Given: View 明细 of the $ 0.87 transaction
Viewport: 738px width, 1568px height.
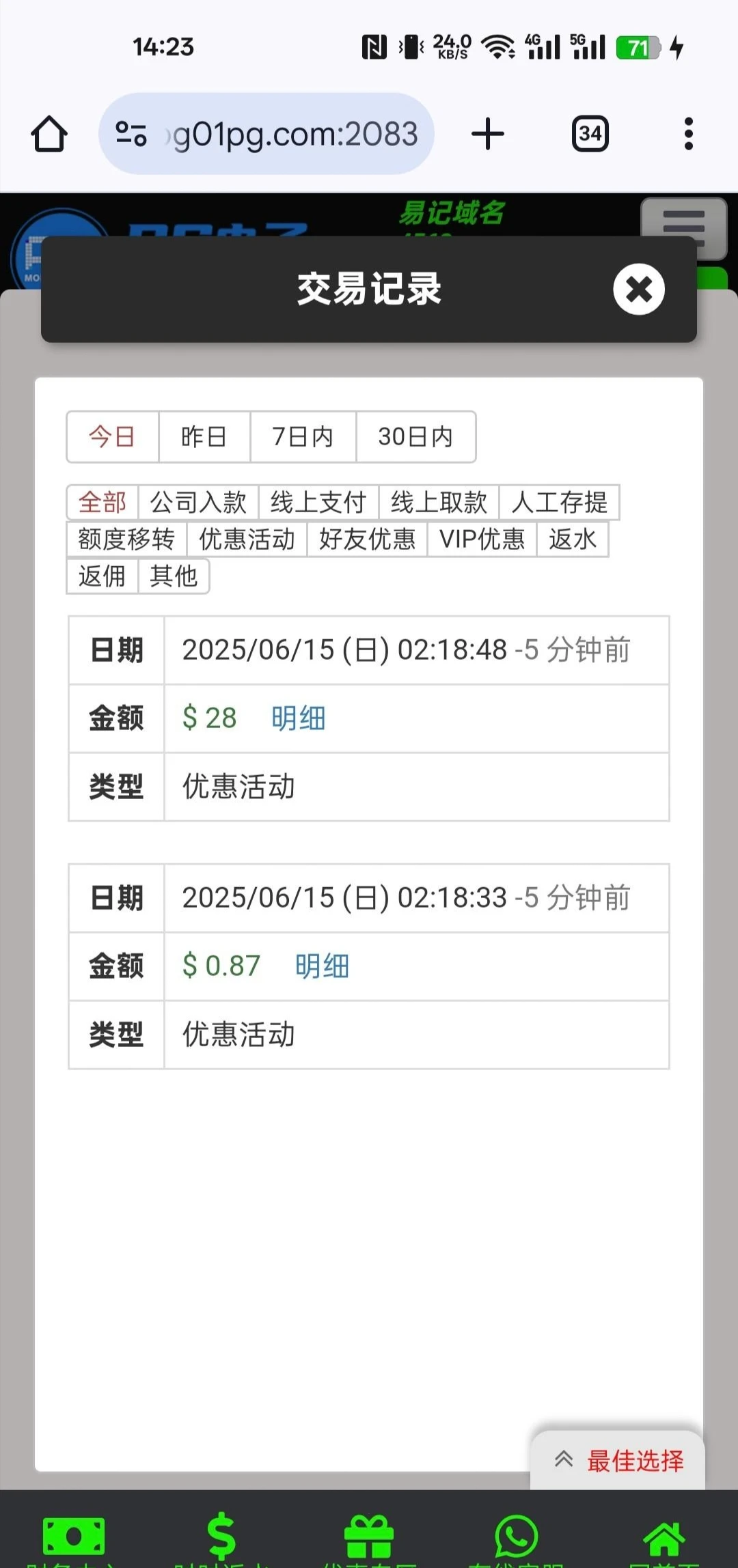Looking at the screenshot, I should click(322, 966).
